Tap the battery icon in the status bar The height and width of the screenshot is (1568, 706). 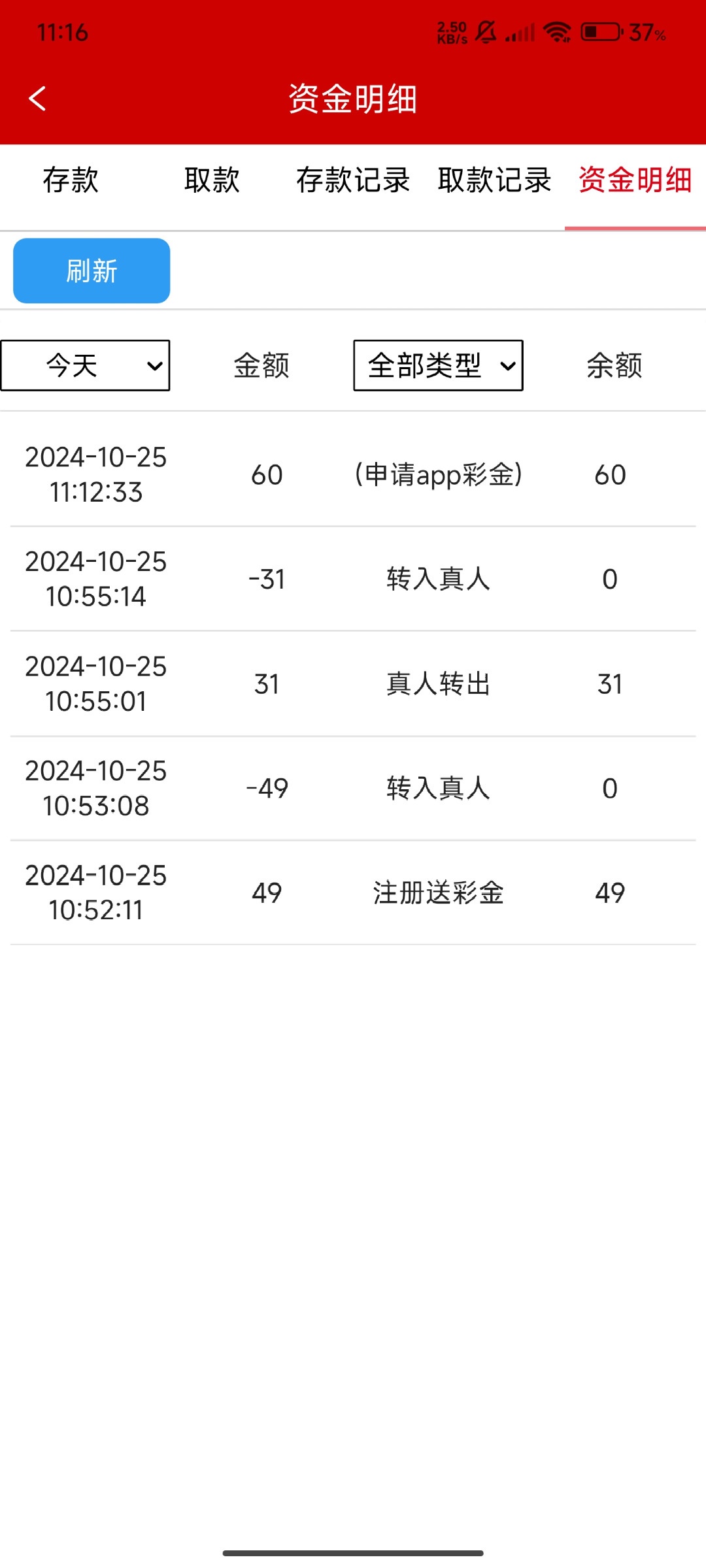[x=599, y=31]
